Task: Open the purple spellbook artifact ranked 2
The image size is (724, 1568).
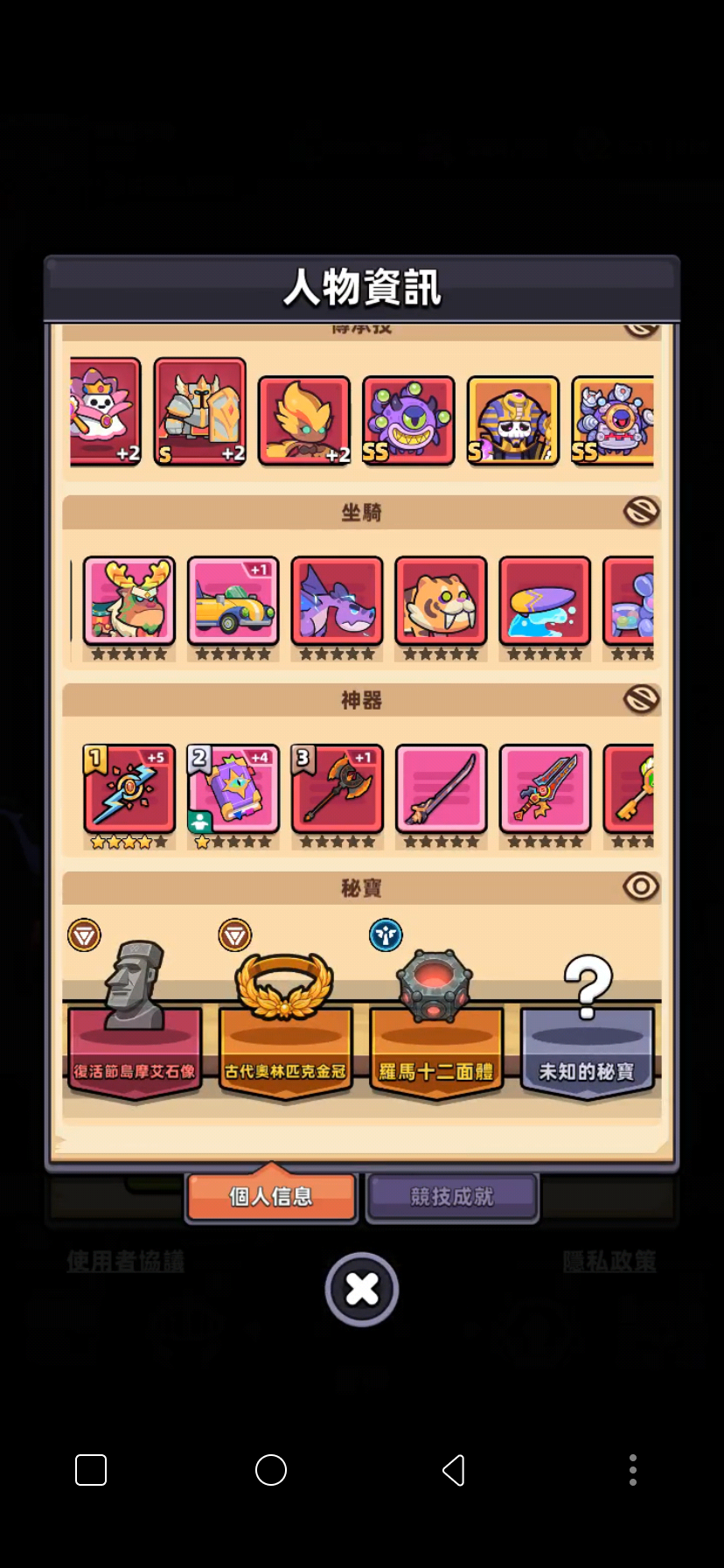Action: (233, 788)
